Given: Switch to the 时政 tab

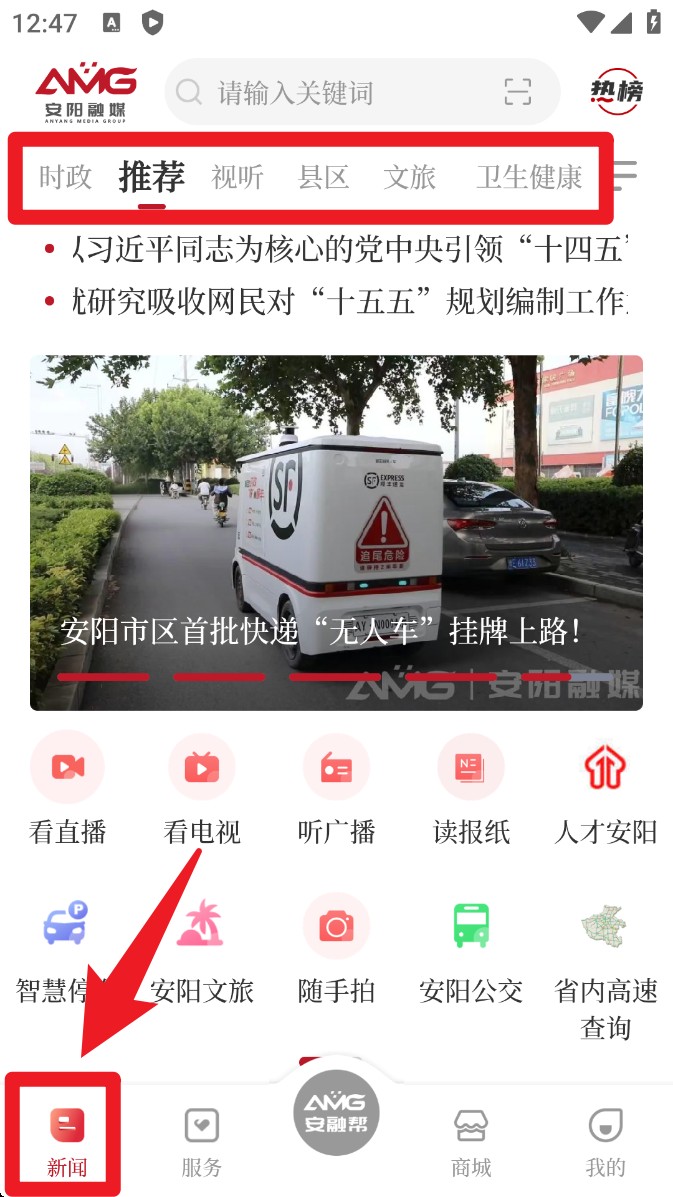Looking at the screenshot, I should click(65, 177).
